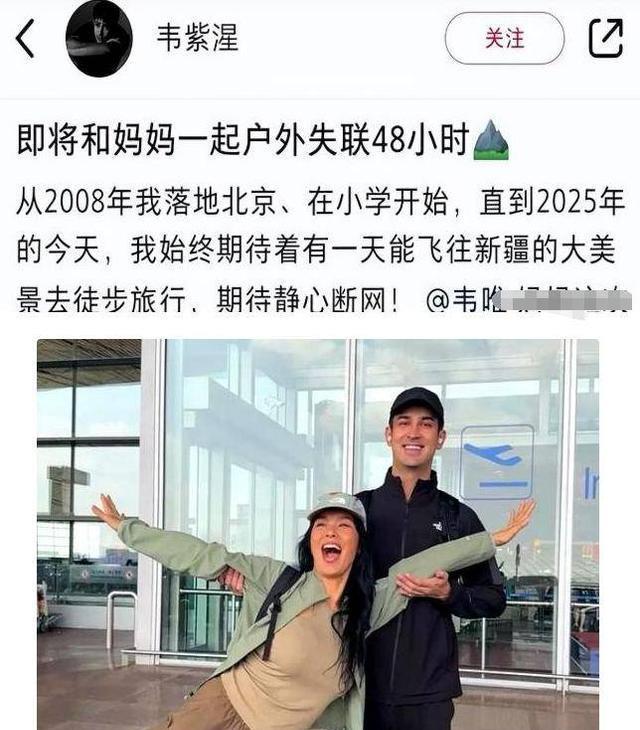The image size is (640, 730).
Task: Share this post via the share icon
Action: tap(605, 38)
